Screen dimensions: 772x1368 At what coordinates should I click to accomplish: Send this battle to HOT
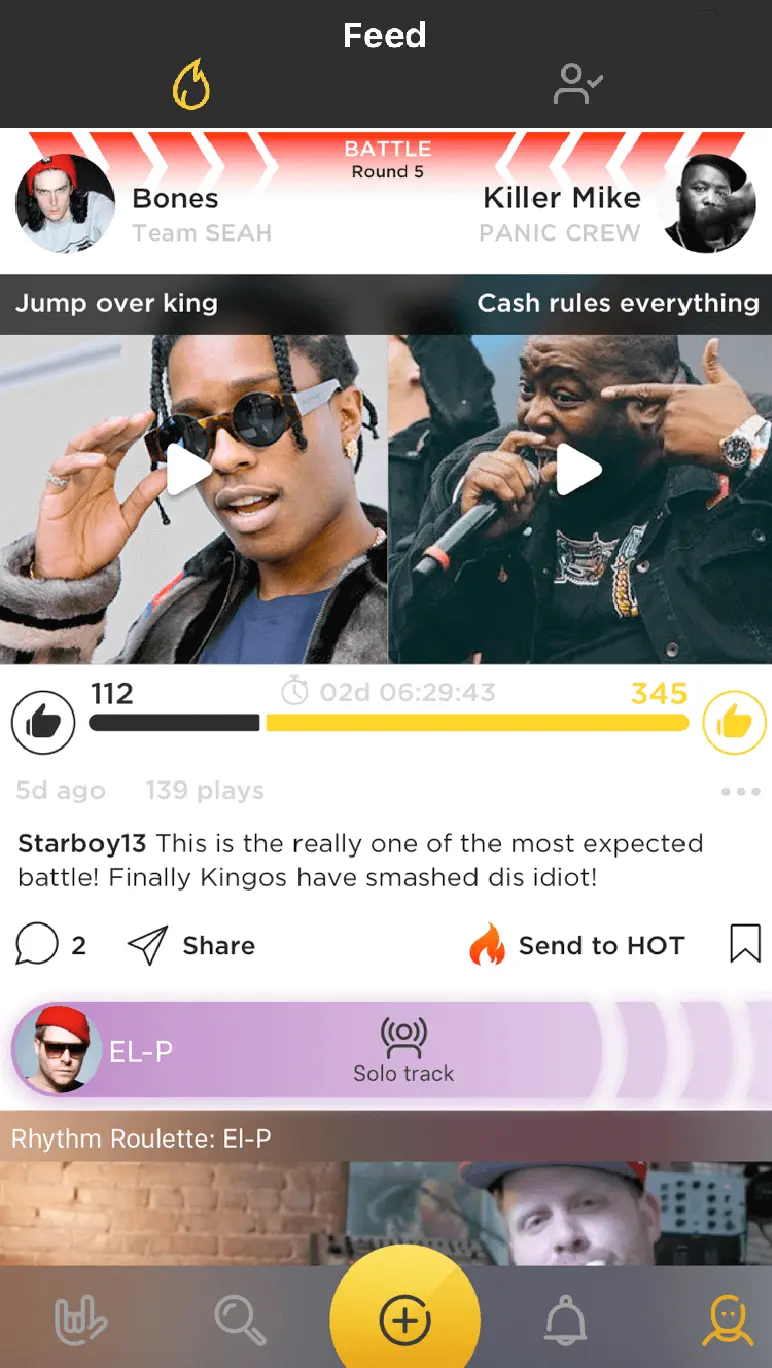pyautogui.click(x=577, y=945)
